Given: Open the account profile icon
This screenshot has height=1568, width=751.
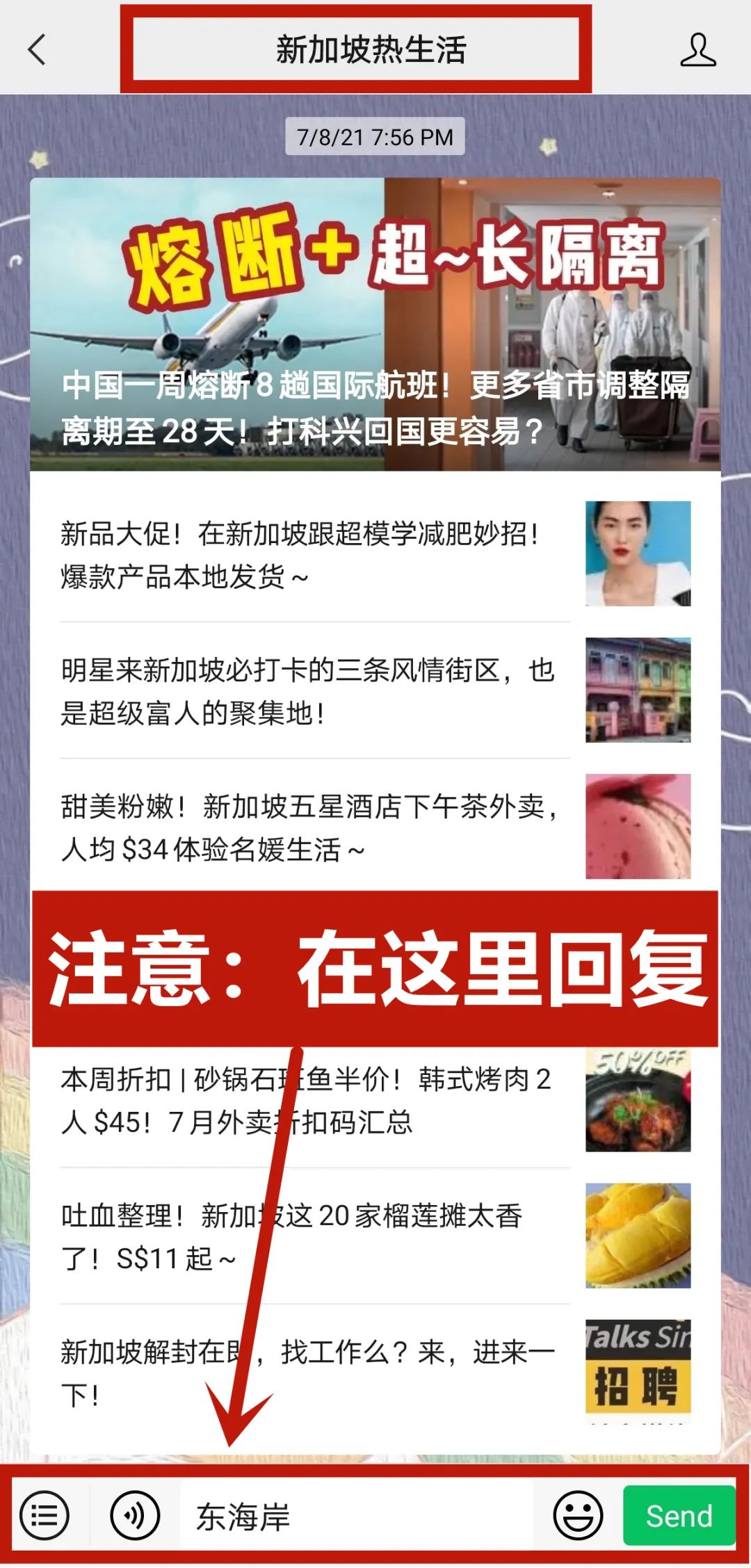Looking at the screenshot, I should (x=697, y=50).
